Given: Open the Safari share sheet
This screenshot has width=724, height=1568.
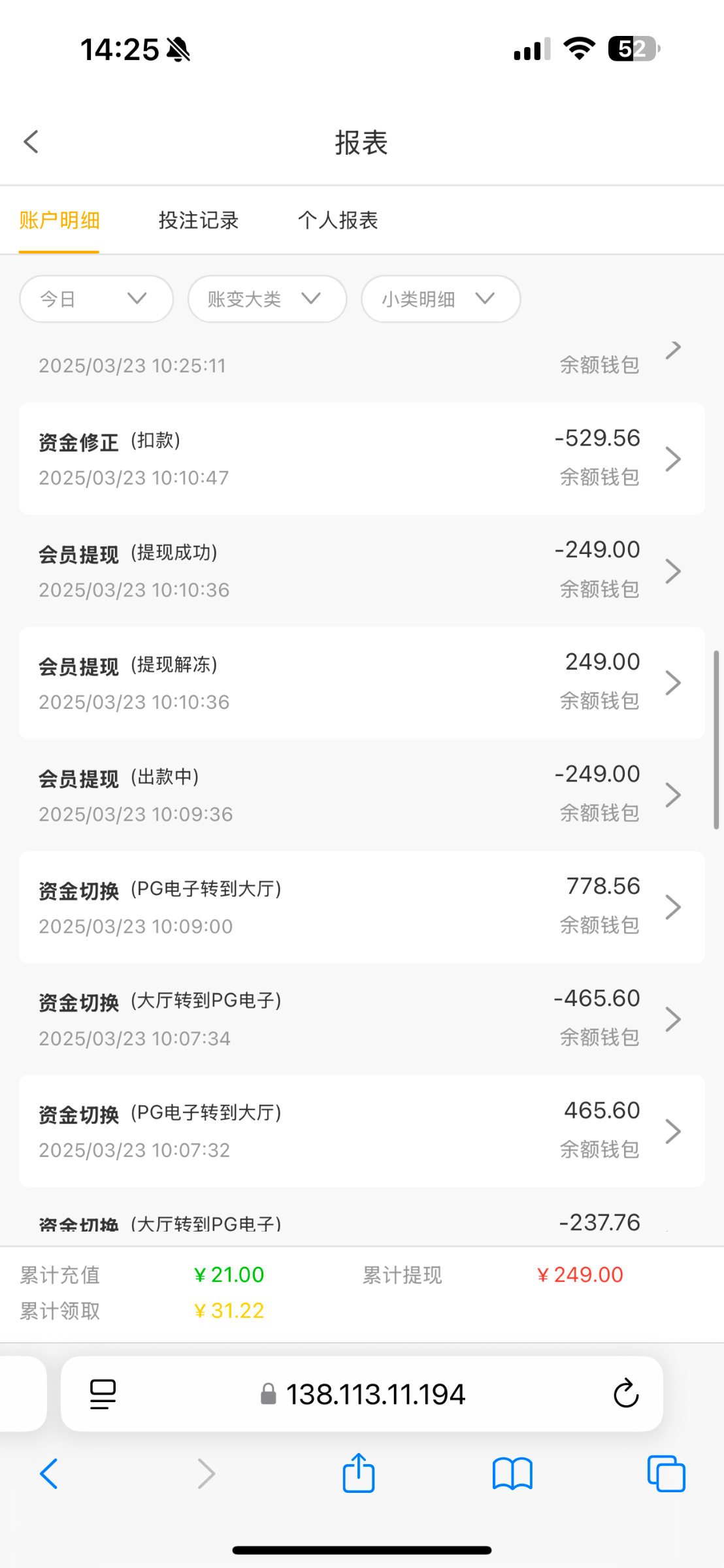Looking at the screenshot, I should (359, 1473).
